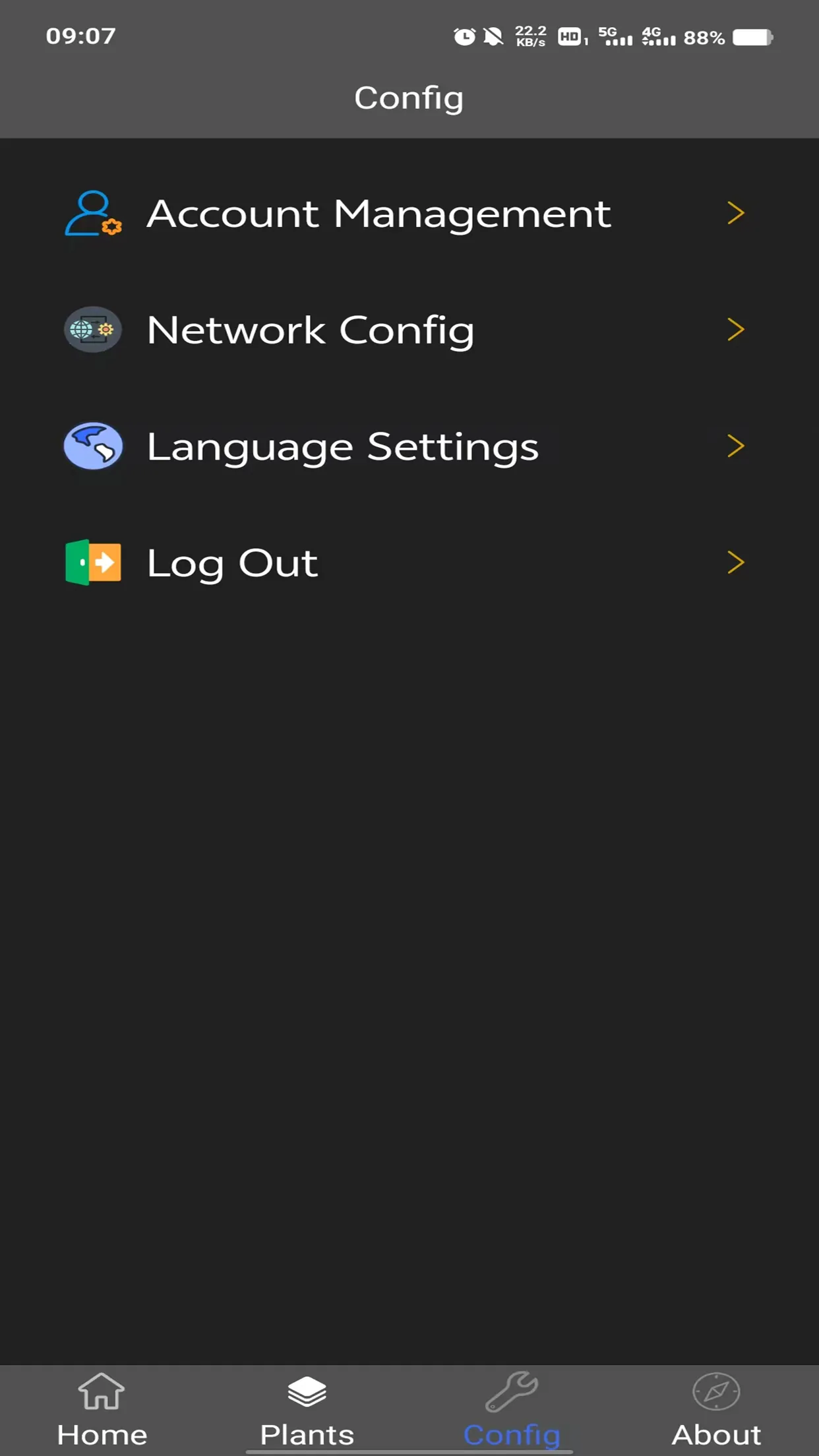
Task: Select the Plants layers icon
Action: (307, 1391)
